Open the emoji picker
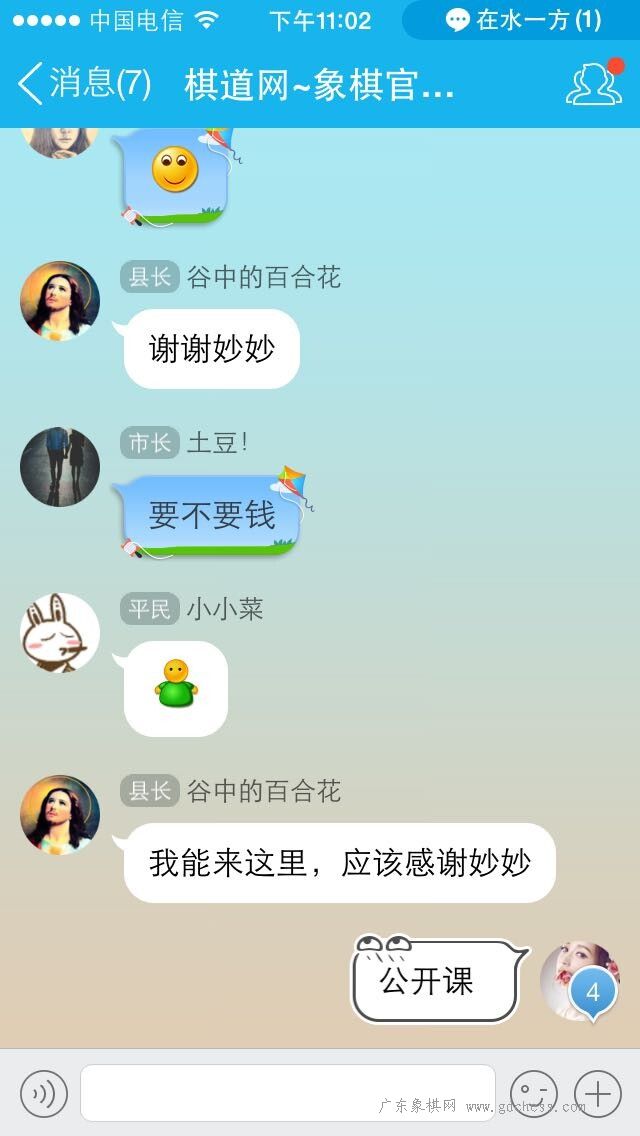 point(533,1093)
